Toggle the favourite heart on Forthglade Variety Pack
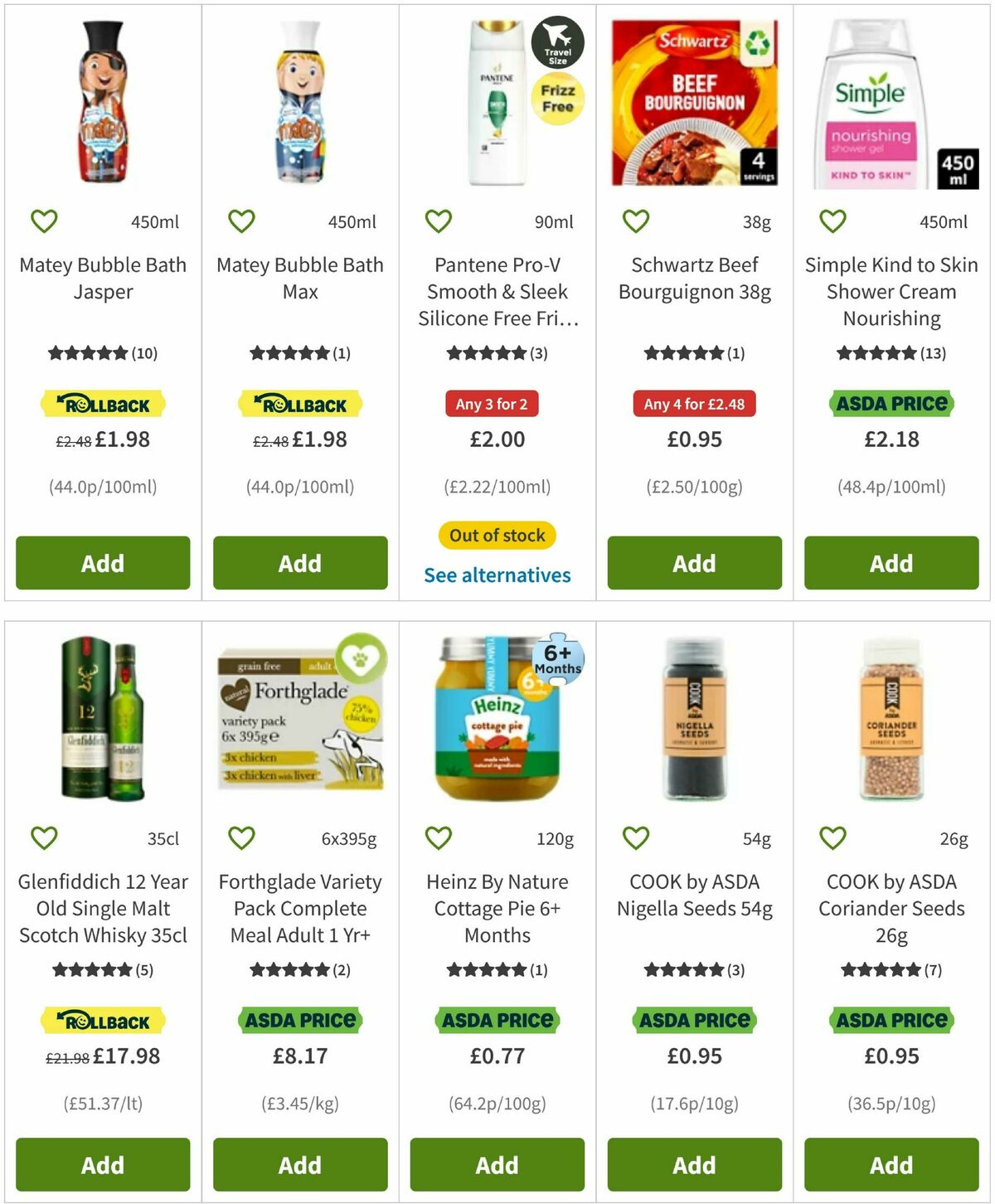The width and height of the screenshot is (995, 1204). click(x=241, y=837)
